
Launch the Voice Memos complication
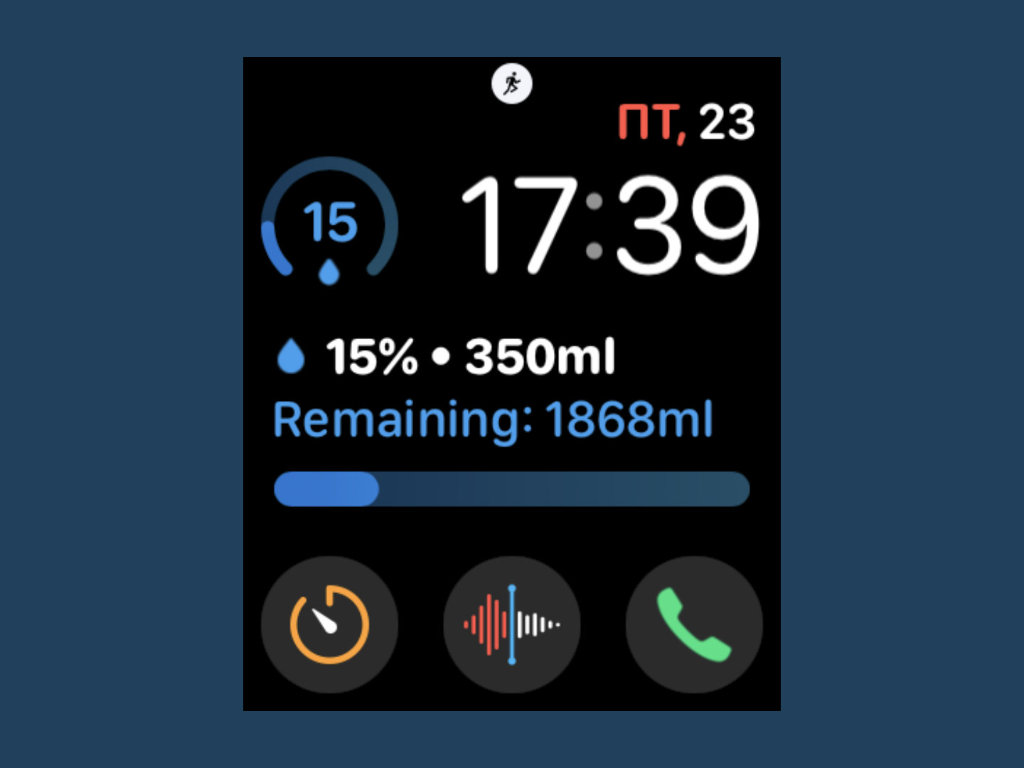pos(512,625)
